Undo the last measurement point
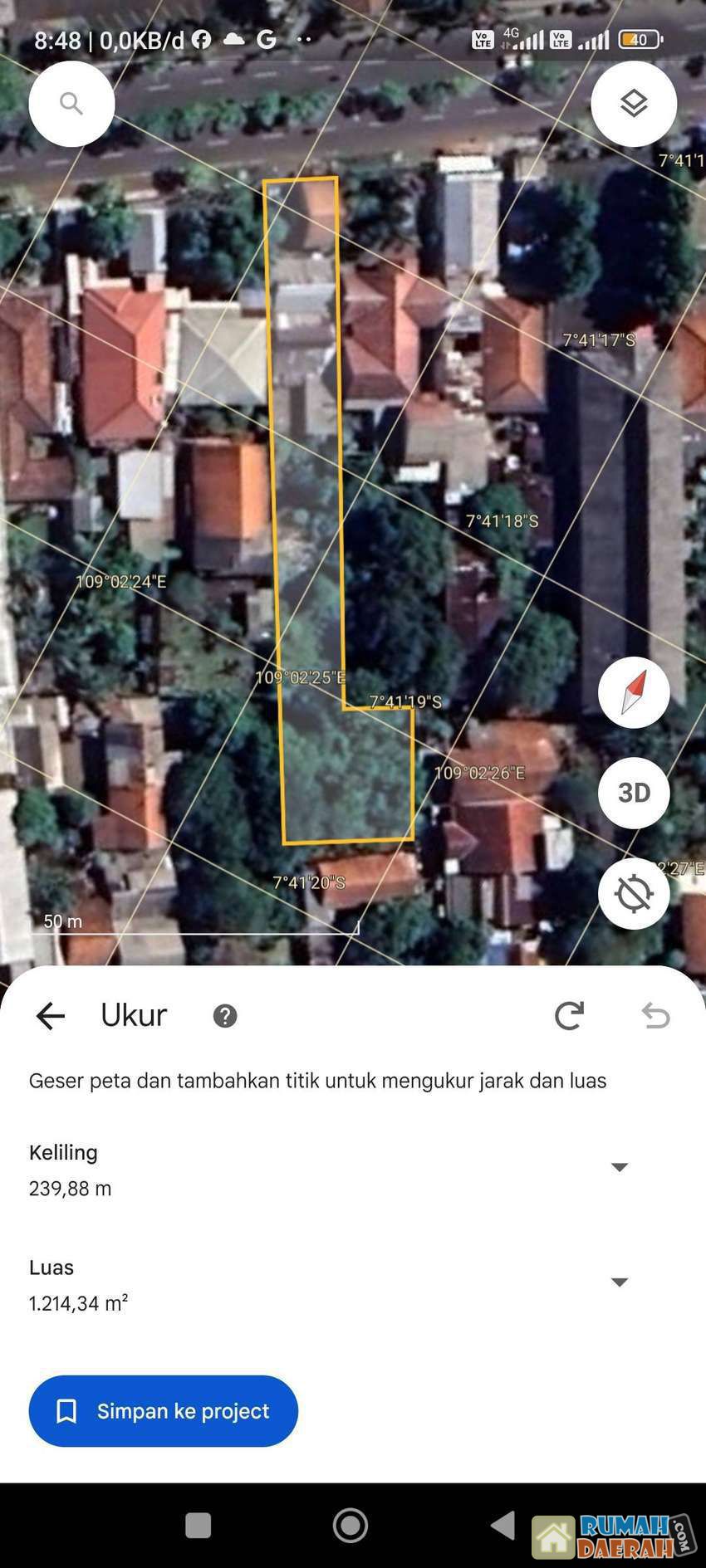The width and height of the screenshot is (706, 1568). 655,1015
